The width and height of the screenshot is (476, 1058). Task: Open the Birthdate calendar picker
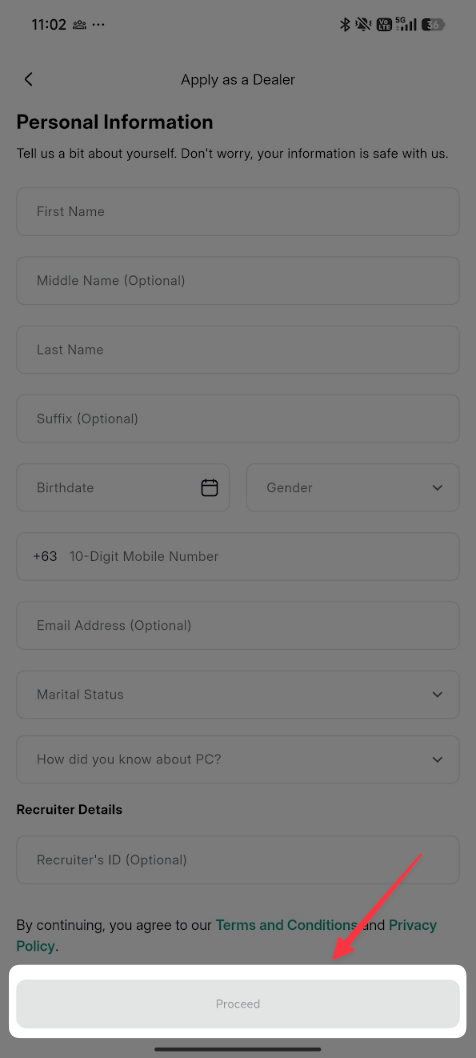tap(209, 487)
